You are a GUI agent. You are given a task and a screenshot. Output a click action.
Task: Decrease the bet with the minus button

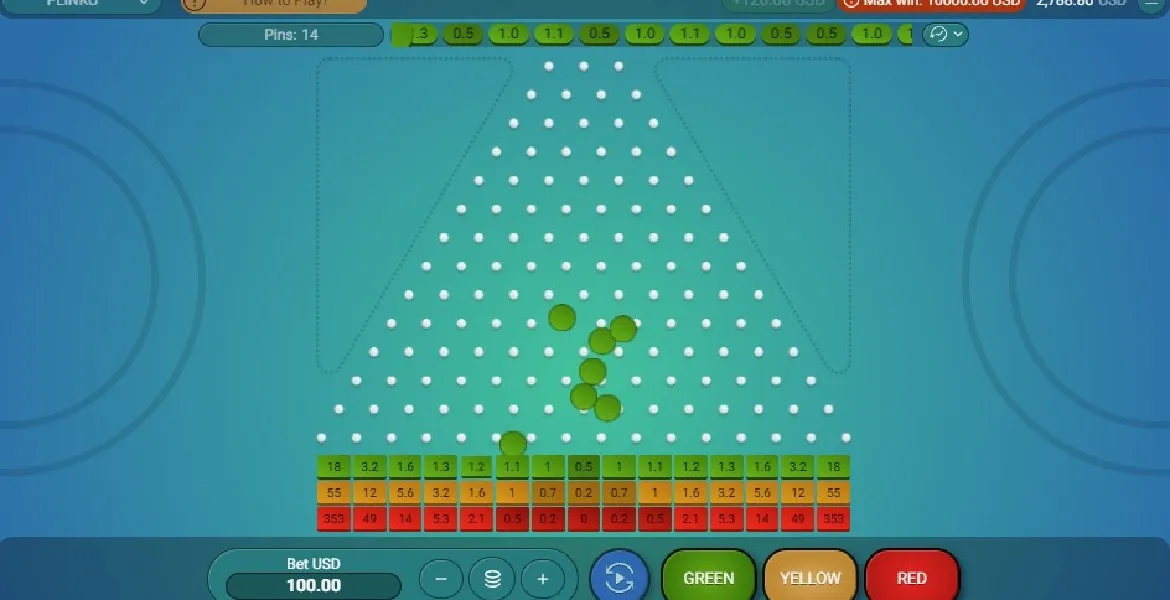click(441, 578)
